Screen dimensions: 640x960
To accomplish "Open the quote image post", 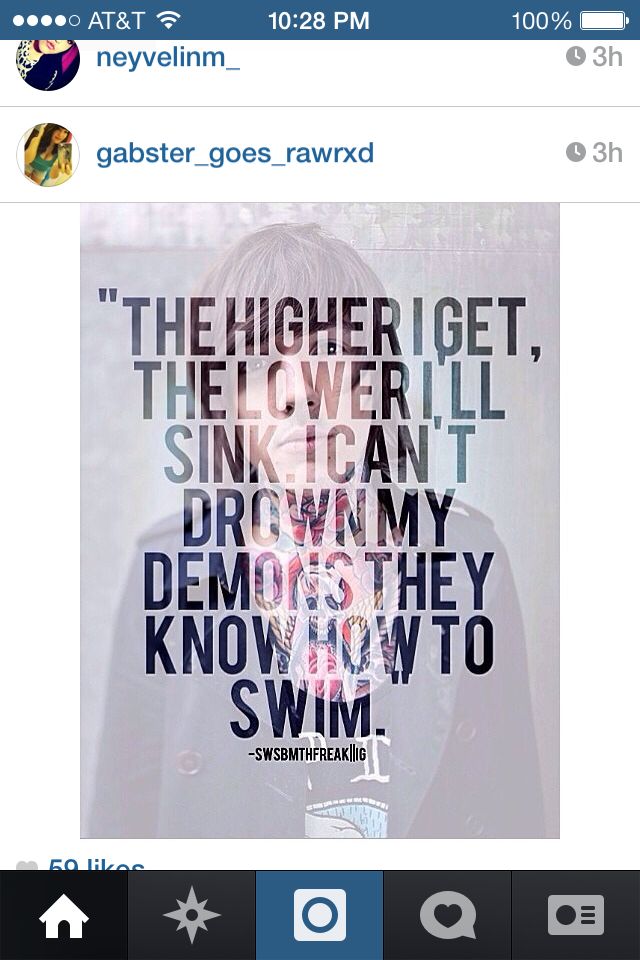I will [320, 520].
